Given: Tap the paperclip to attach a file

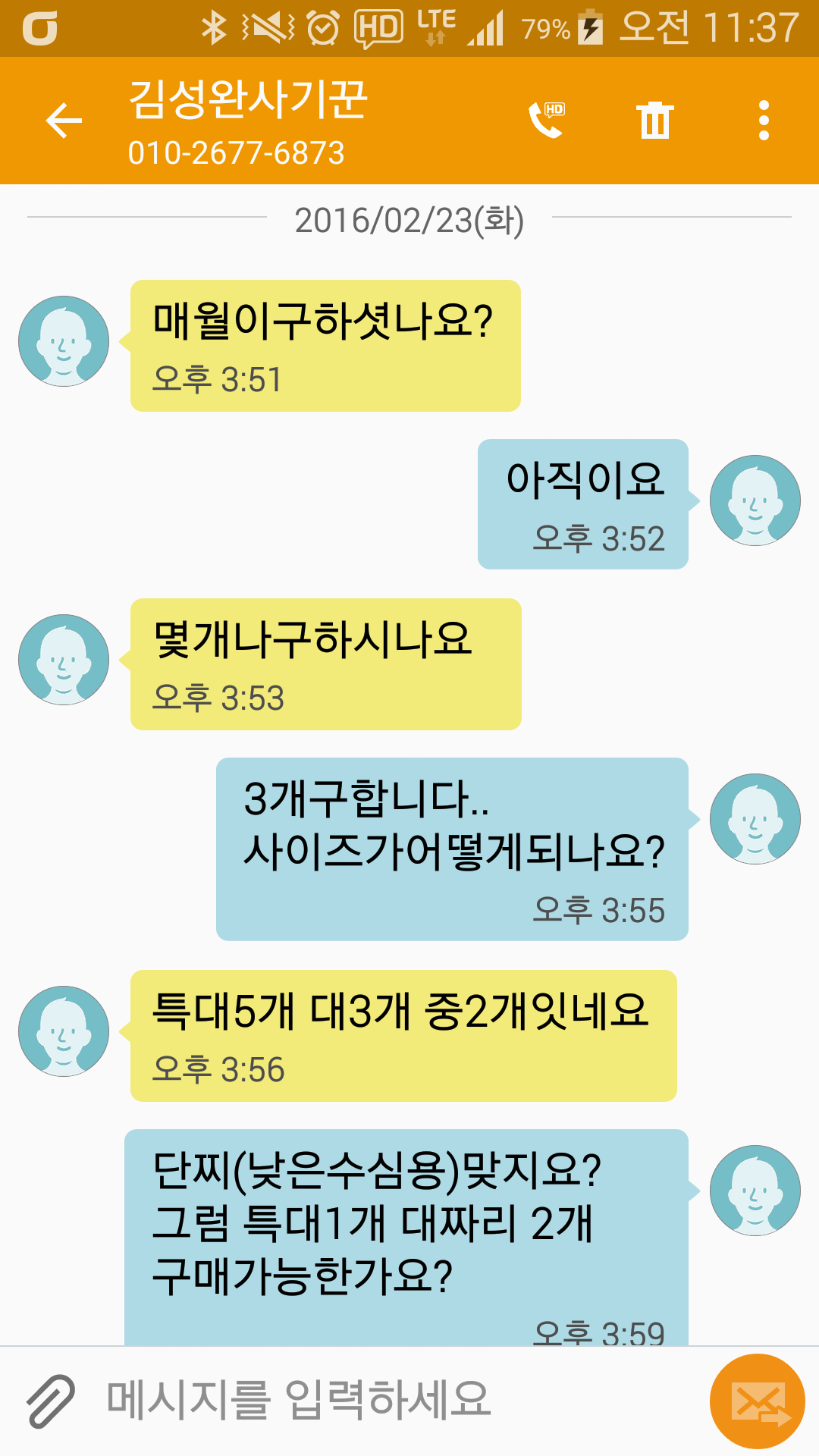Looking at the screenshot, I should click(51, 1401).
